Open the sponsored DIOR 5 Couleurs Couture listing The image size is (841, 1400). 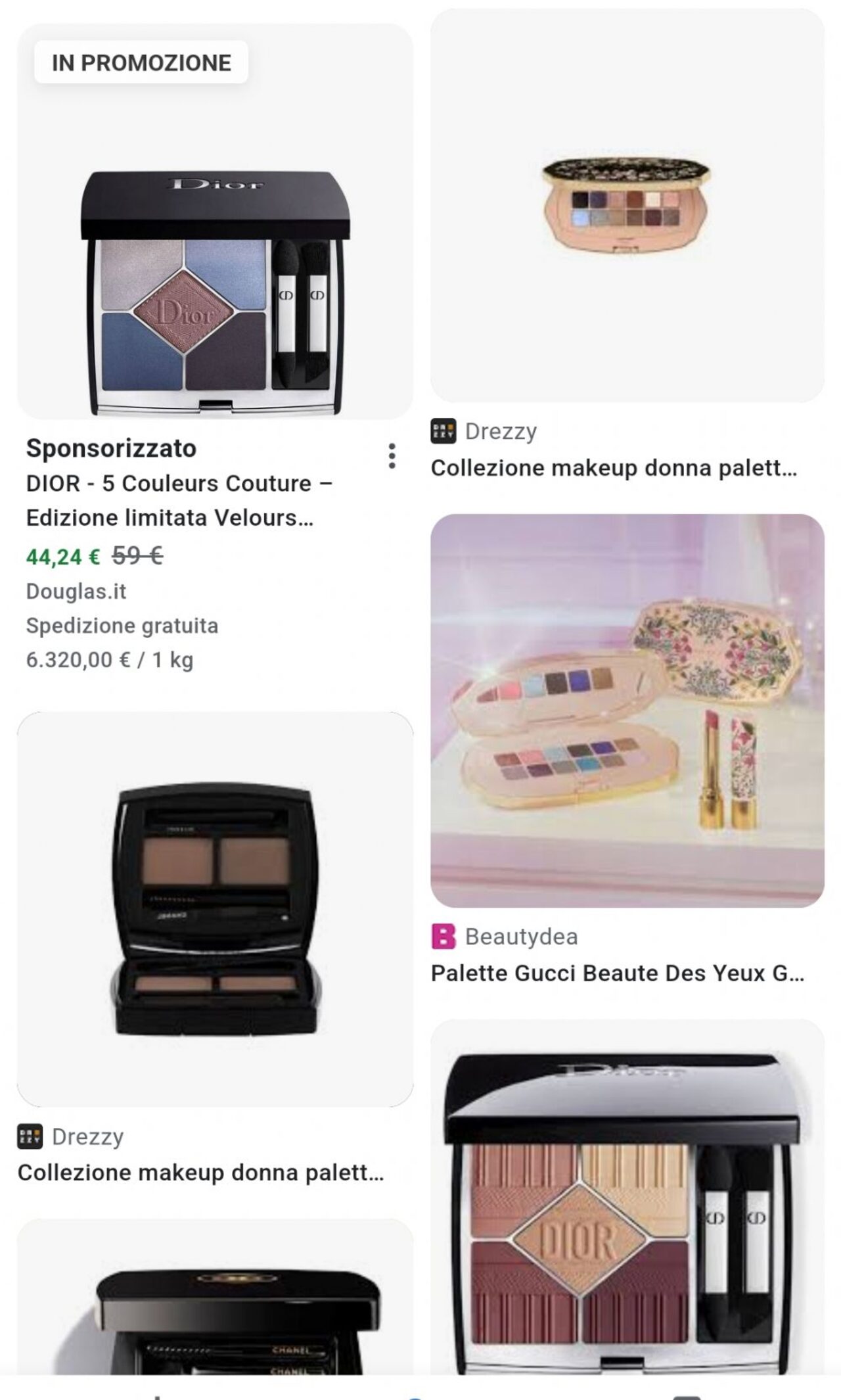(179, 500)
